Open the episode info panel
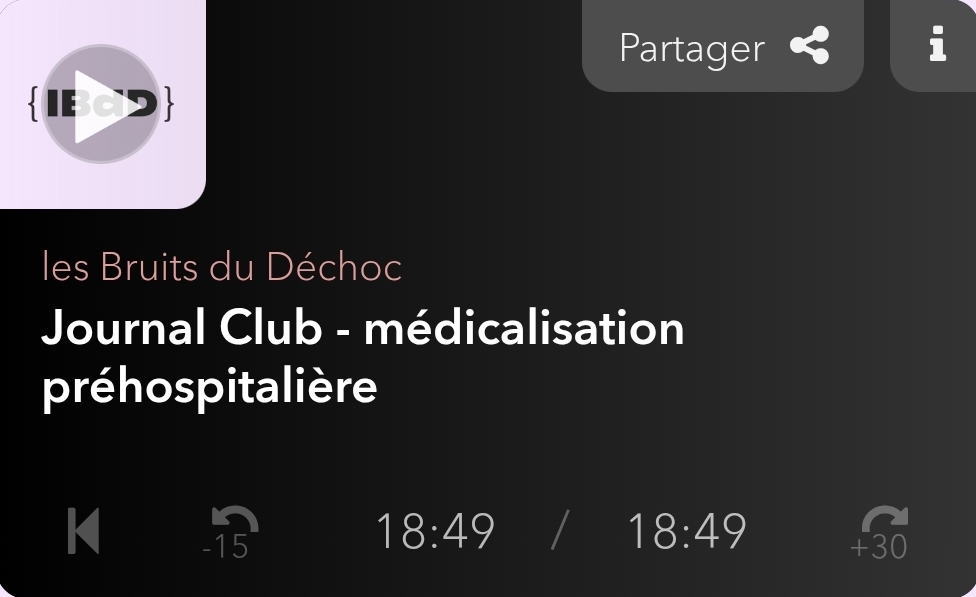Viewport: 976px width, 597px height. pyautogui.click(x=936, y=46)
